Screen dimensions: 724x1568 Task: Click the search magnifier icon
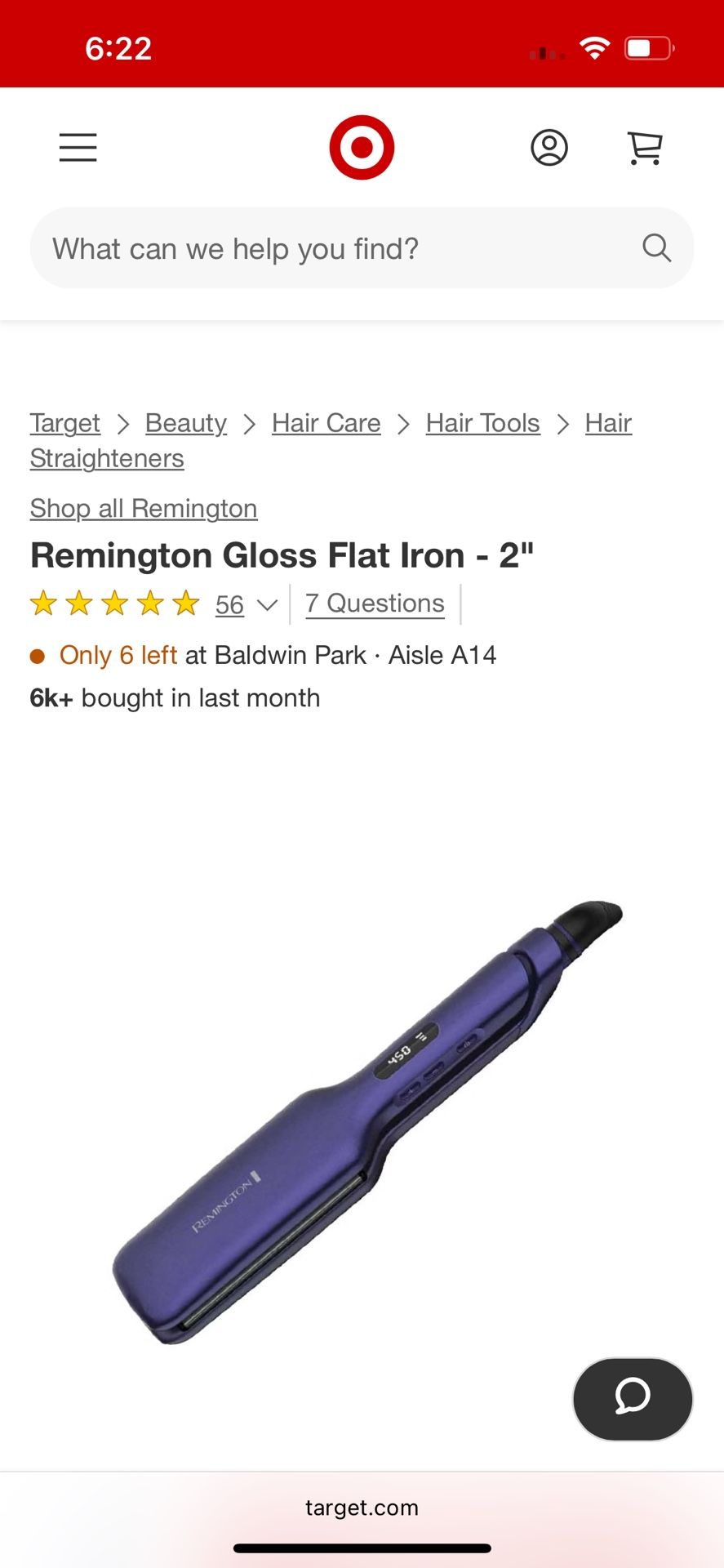pos(656,247)
